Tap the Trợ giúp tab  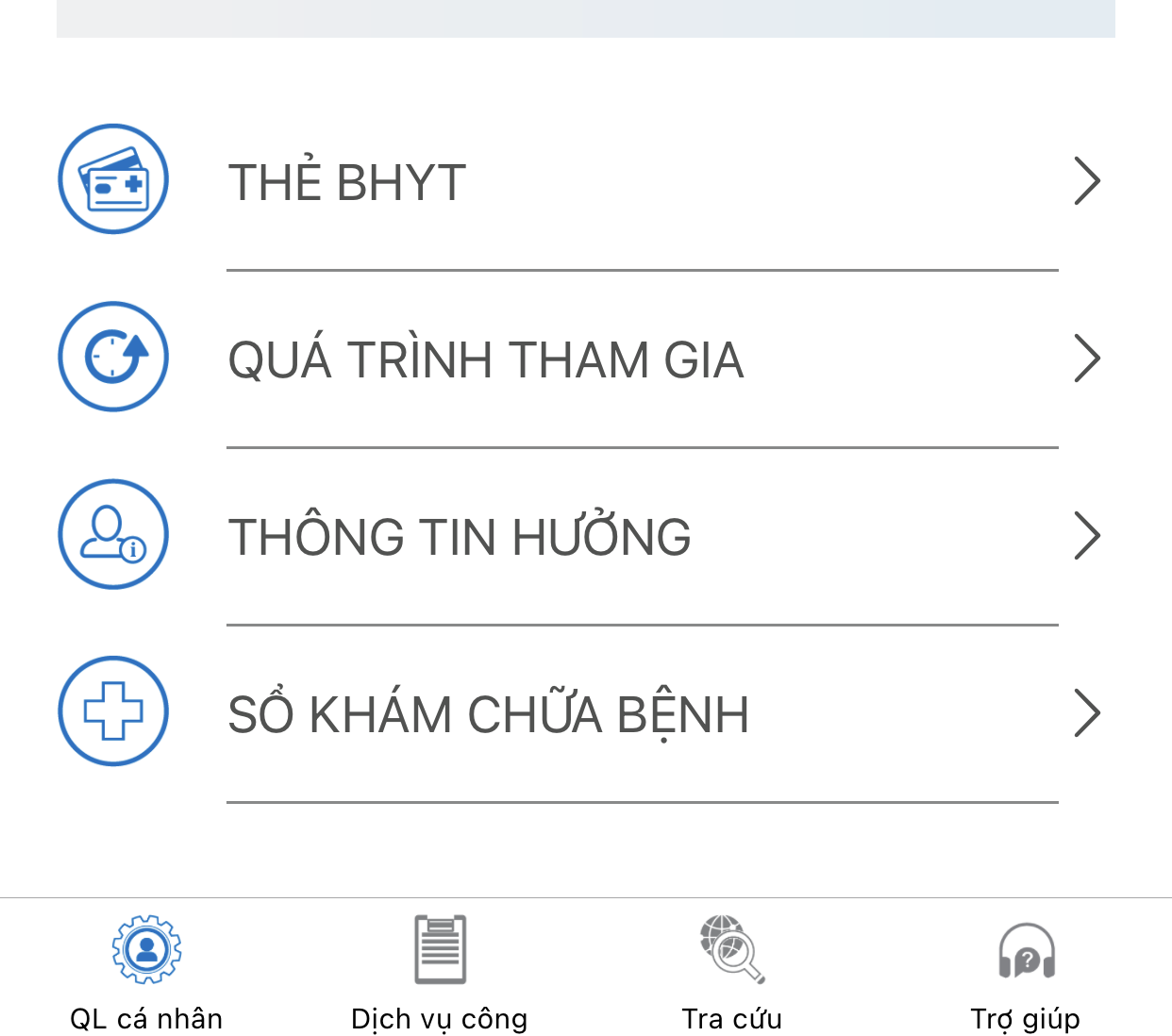pyautogui.click(x=1026, y=972)
